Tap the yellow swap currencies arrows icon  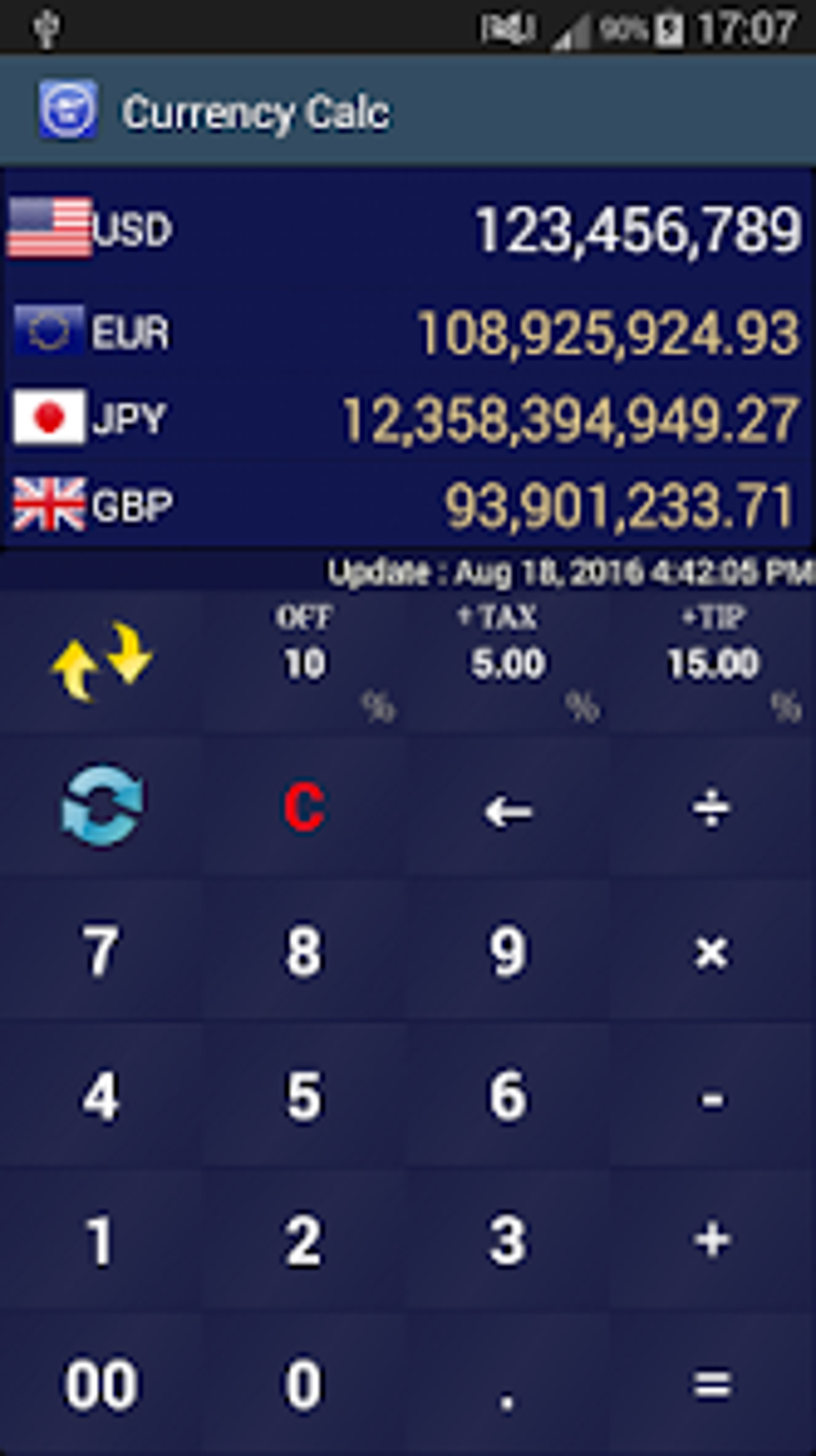(x=102, y=660)
